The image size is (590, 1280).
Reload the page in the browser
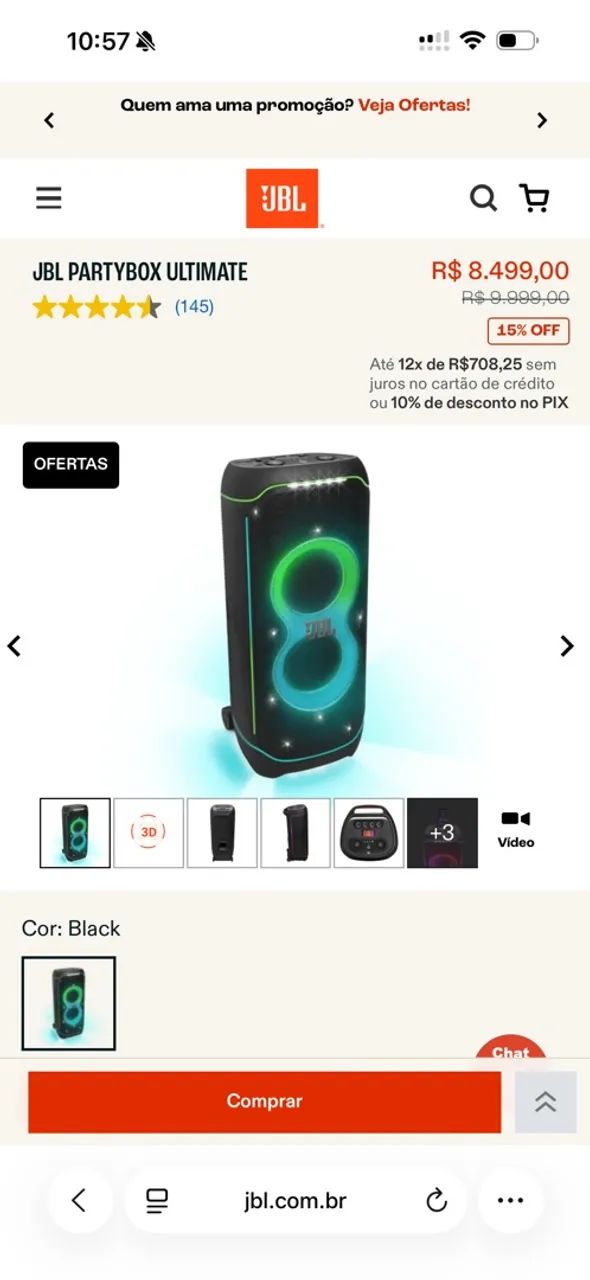pyautogui.click(x=436, y=1200)
